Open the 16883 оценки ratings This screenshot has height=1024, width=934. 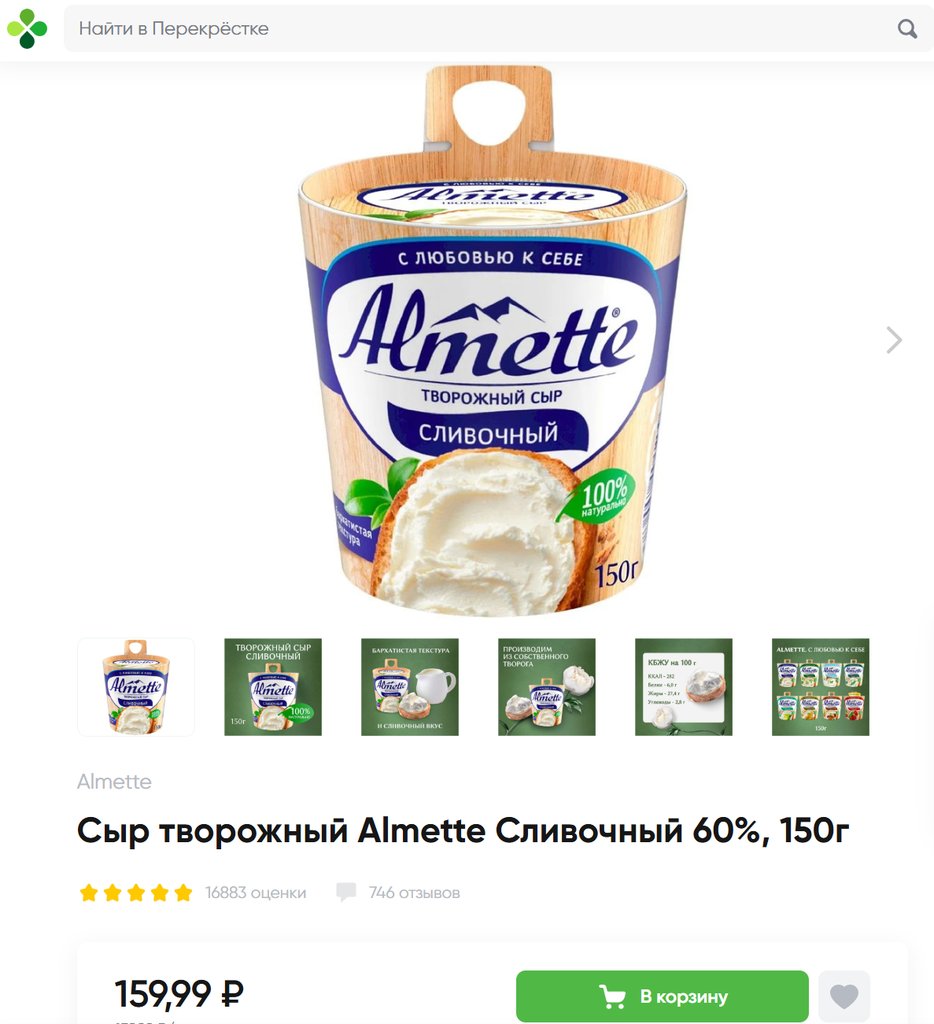coord(255,892)
